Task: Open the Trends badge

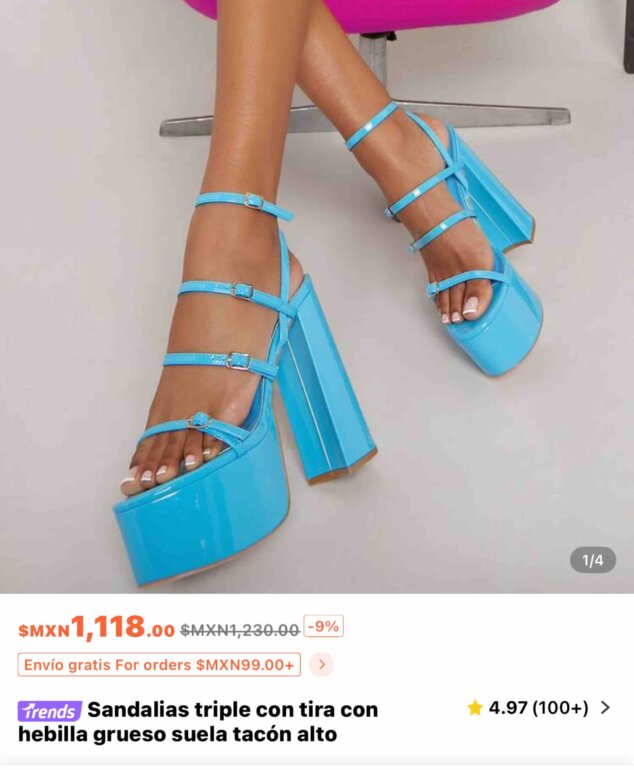Action: pos(50,711)
